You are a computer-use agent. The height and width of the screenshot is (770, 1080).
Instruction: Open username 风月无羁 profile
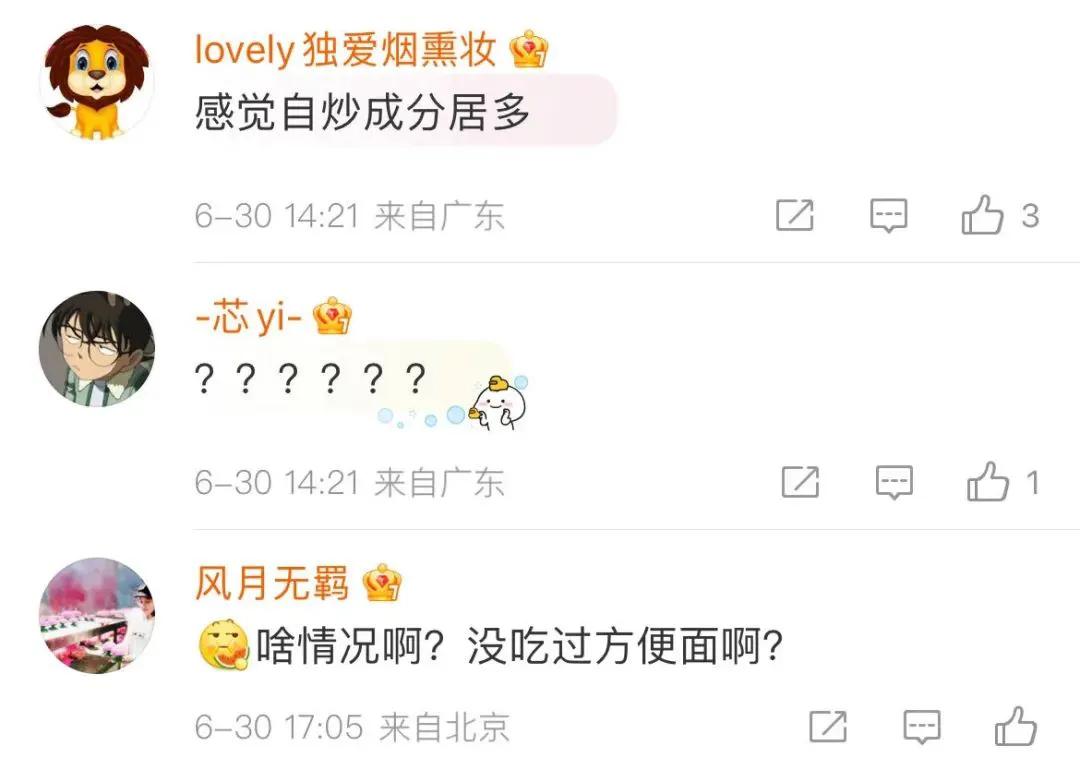272,583
